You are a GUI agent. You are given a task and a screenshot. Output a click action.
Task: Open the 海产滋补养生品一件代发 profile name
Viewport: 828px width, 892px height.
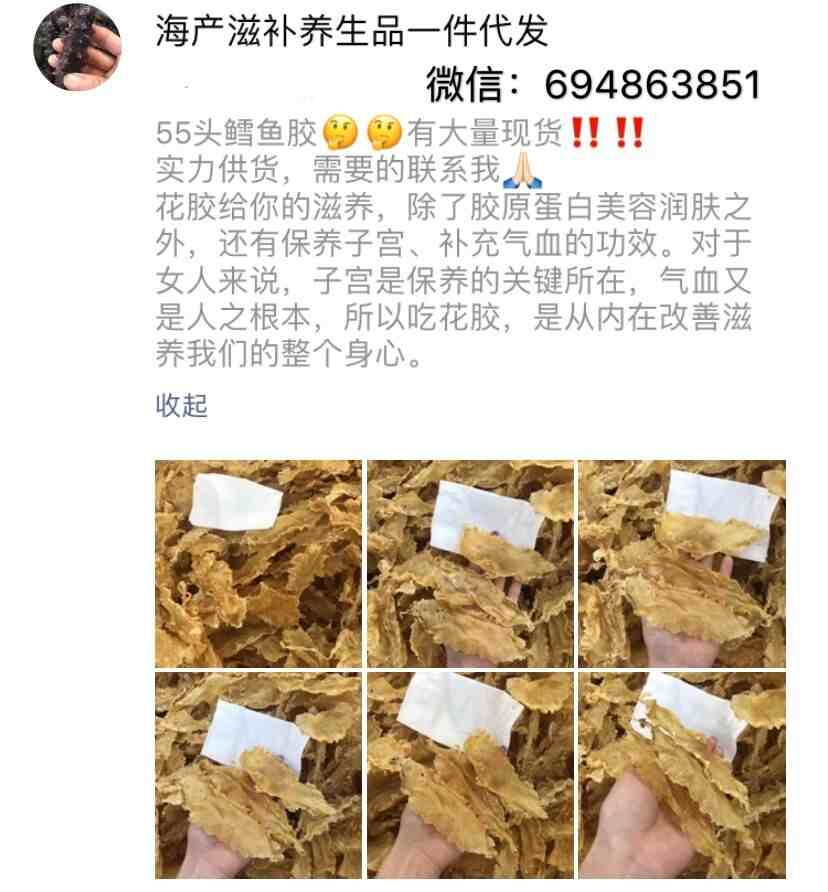point(352,32)
